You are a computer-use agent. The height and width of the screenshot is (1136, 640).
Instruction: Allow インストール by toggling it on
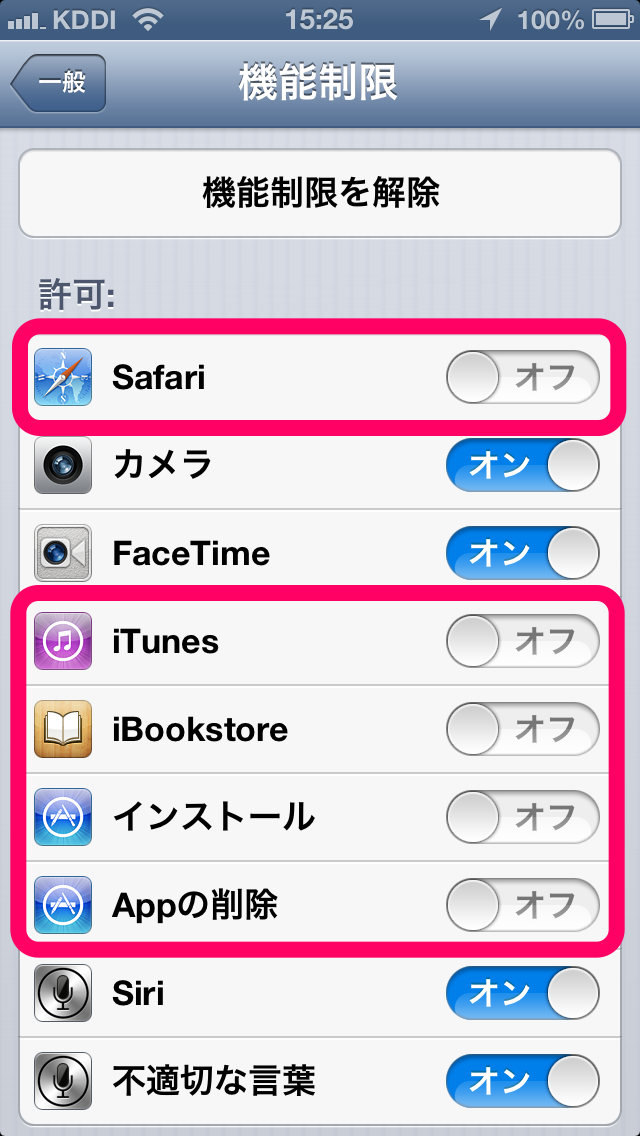pyautogui.click(x=523, y=817)
